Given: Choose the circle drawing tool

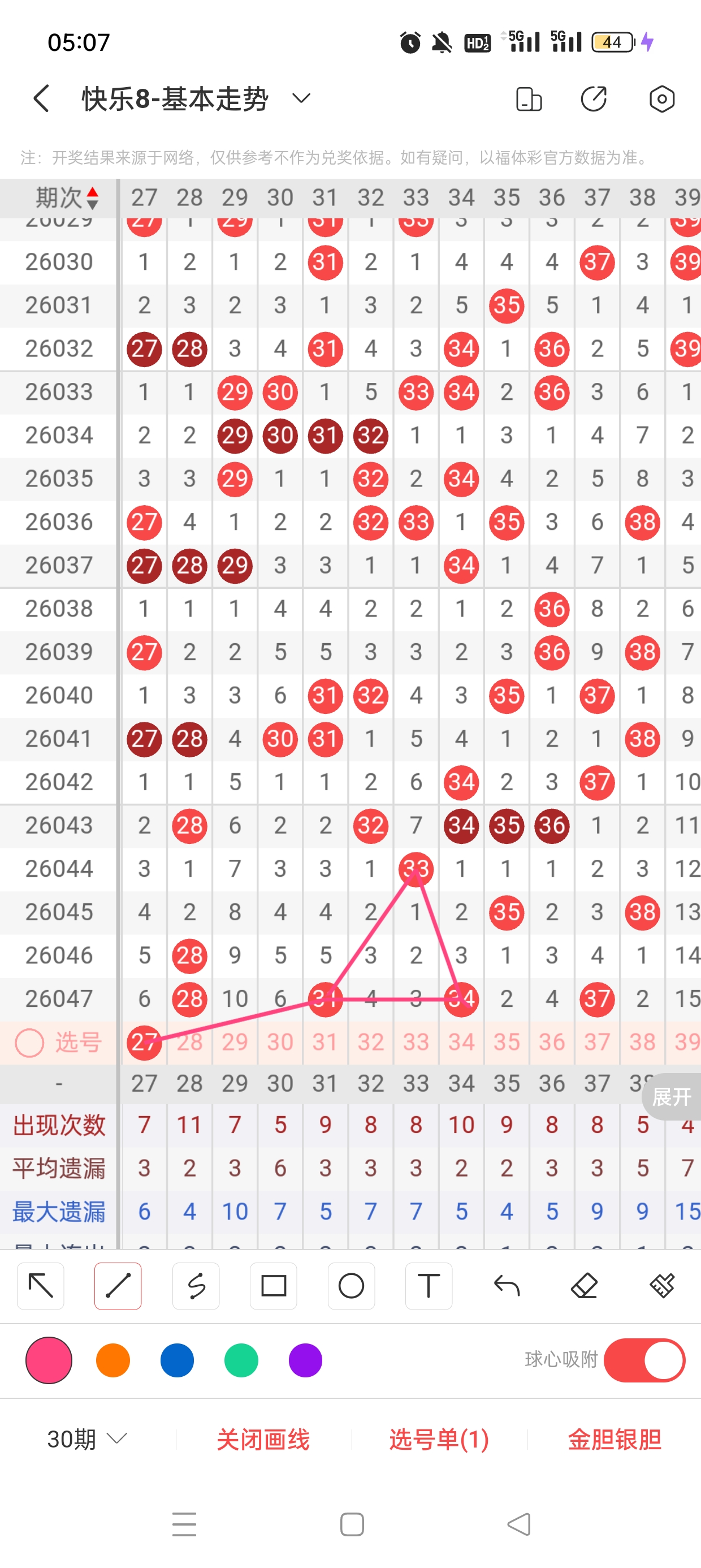Looking at the screenshot, I should [x=351, y=1286].
